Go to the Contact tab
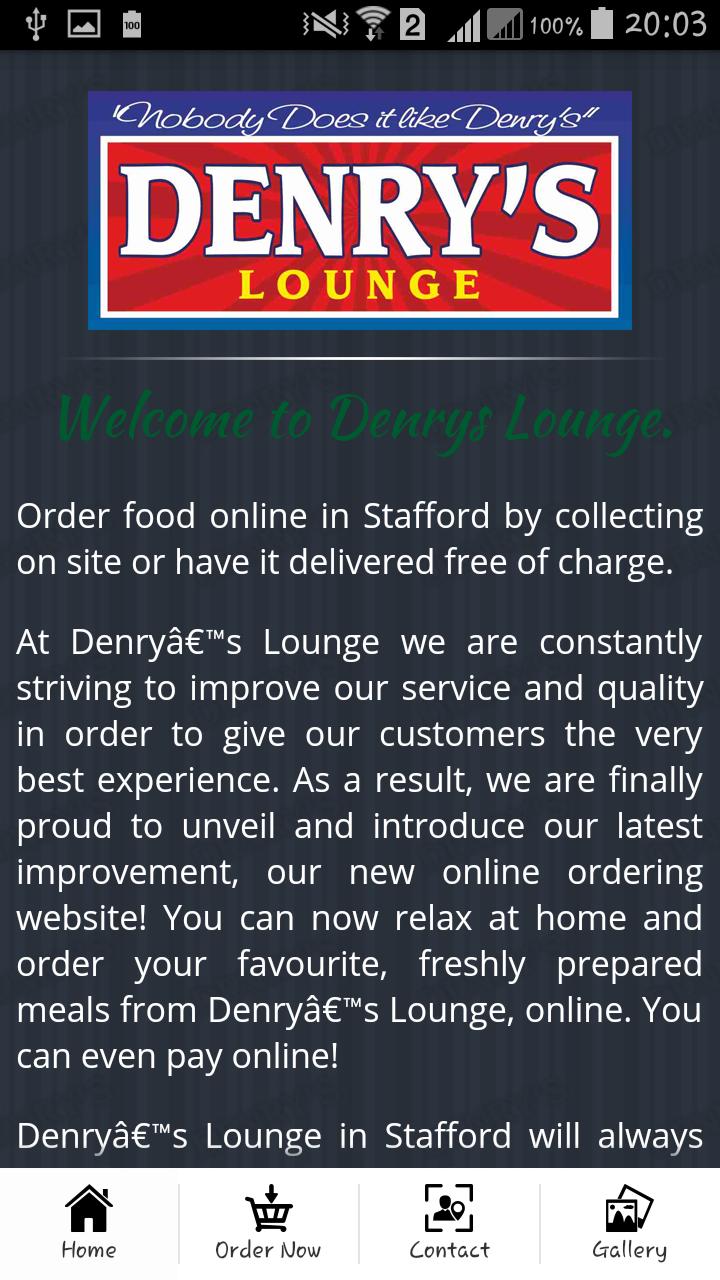Viewport: 720px width, 1280px height. point(449,1222)
